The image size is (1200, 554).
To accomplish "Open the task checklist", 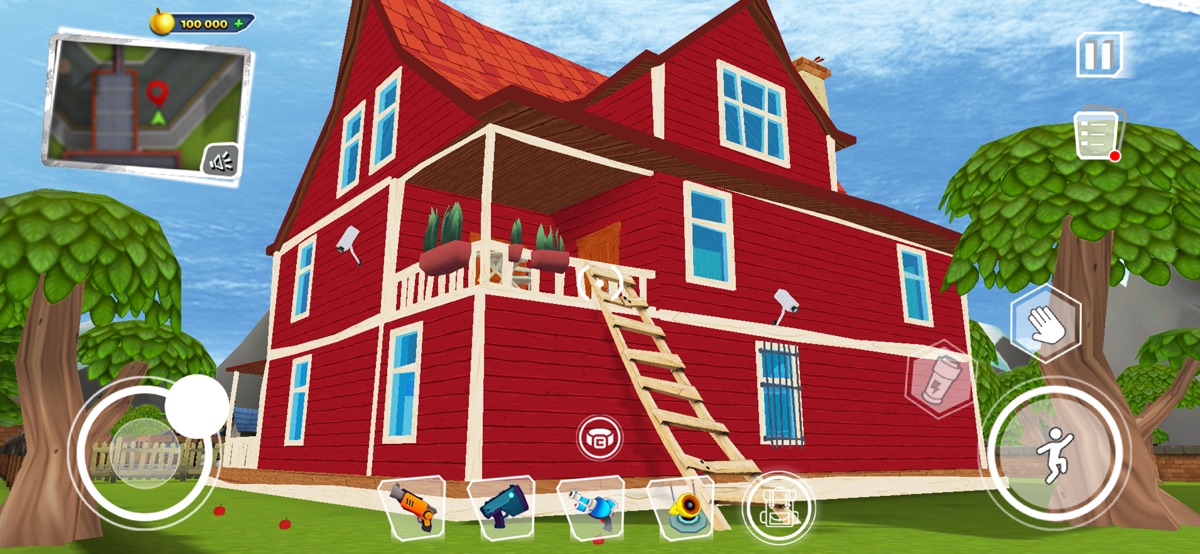I will (1097, 135).
